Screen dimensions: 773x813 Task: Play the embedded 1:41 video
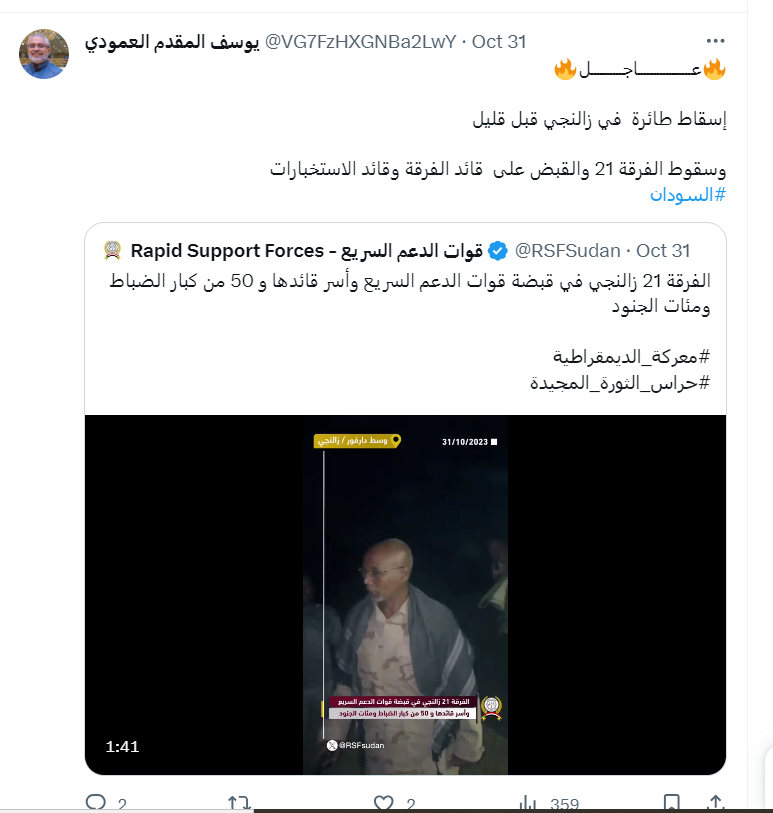click(x=405, y=595)
